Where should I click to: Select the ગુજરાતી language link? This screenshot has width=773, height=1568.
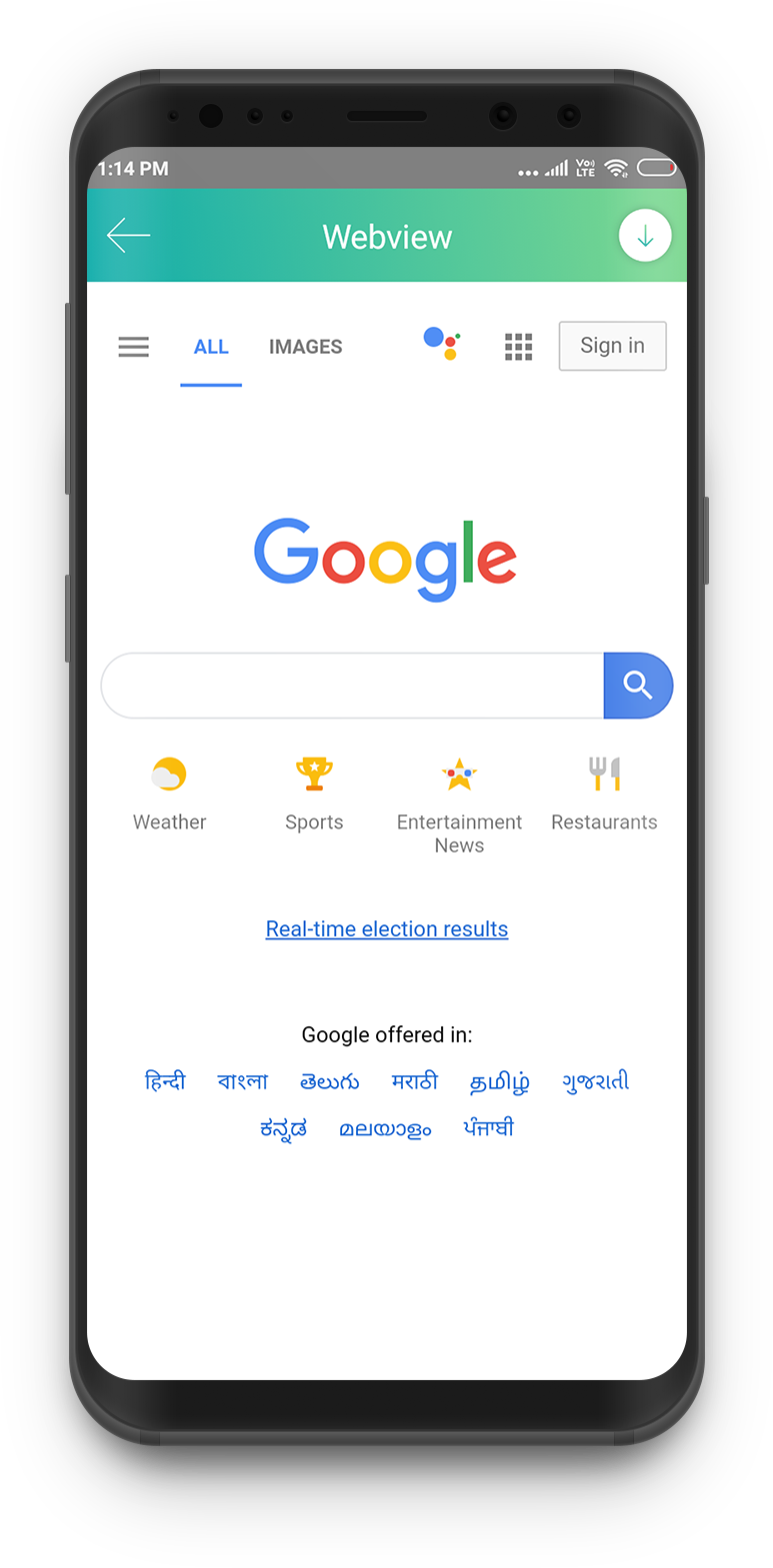coord(596,1081)
